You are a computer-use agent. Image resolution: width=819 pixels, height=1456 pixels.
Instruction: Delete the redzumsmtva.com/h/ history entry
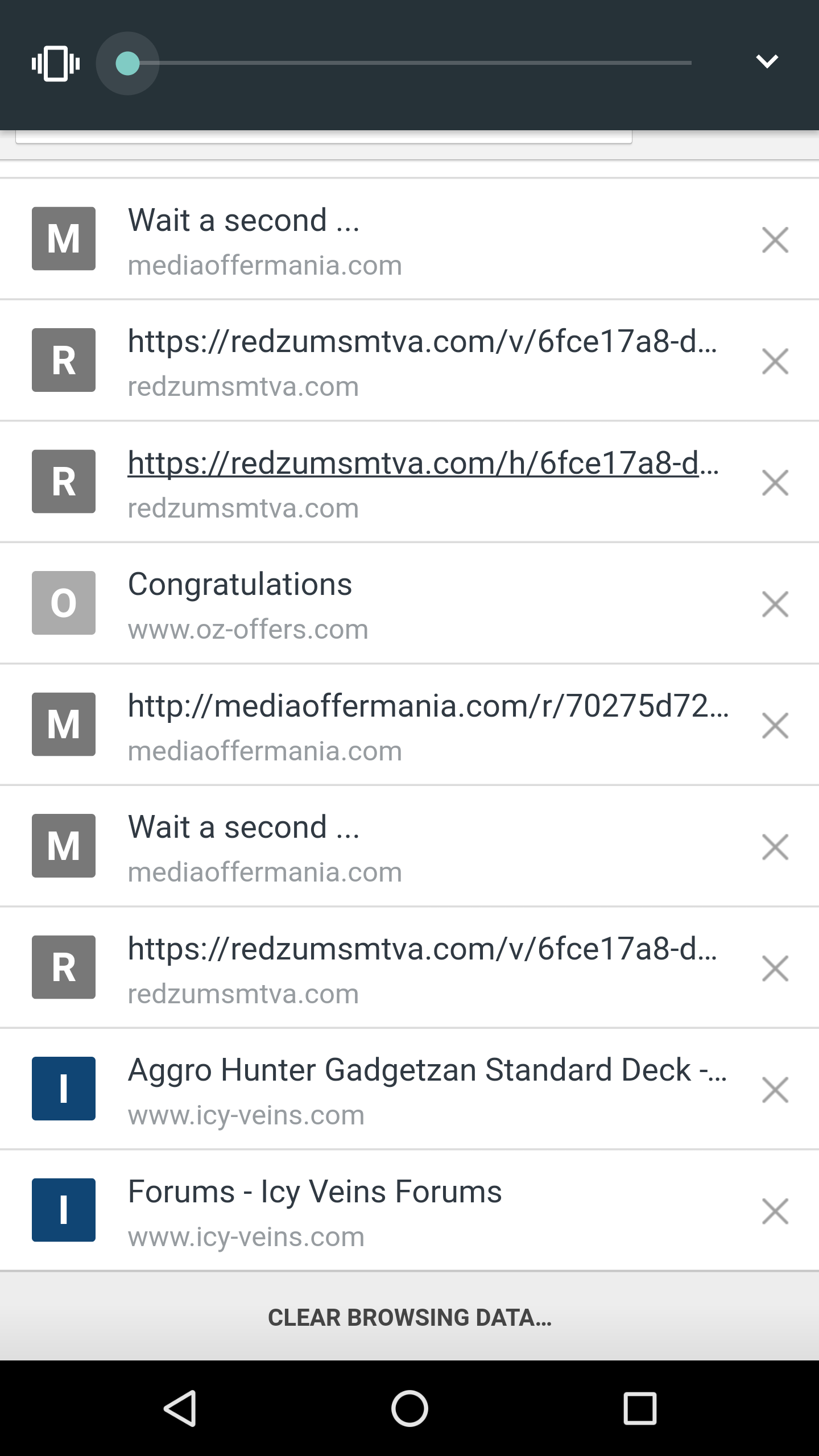tap(775, 482)
